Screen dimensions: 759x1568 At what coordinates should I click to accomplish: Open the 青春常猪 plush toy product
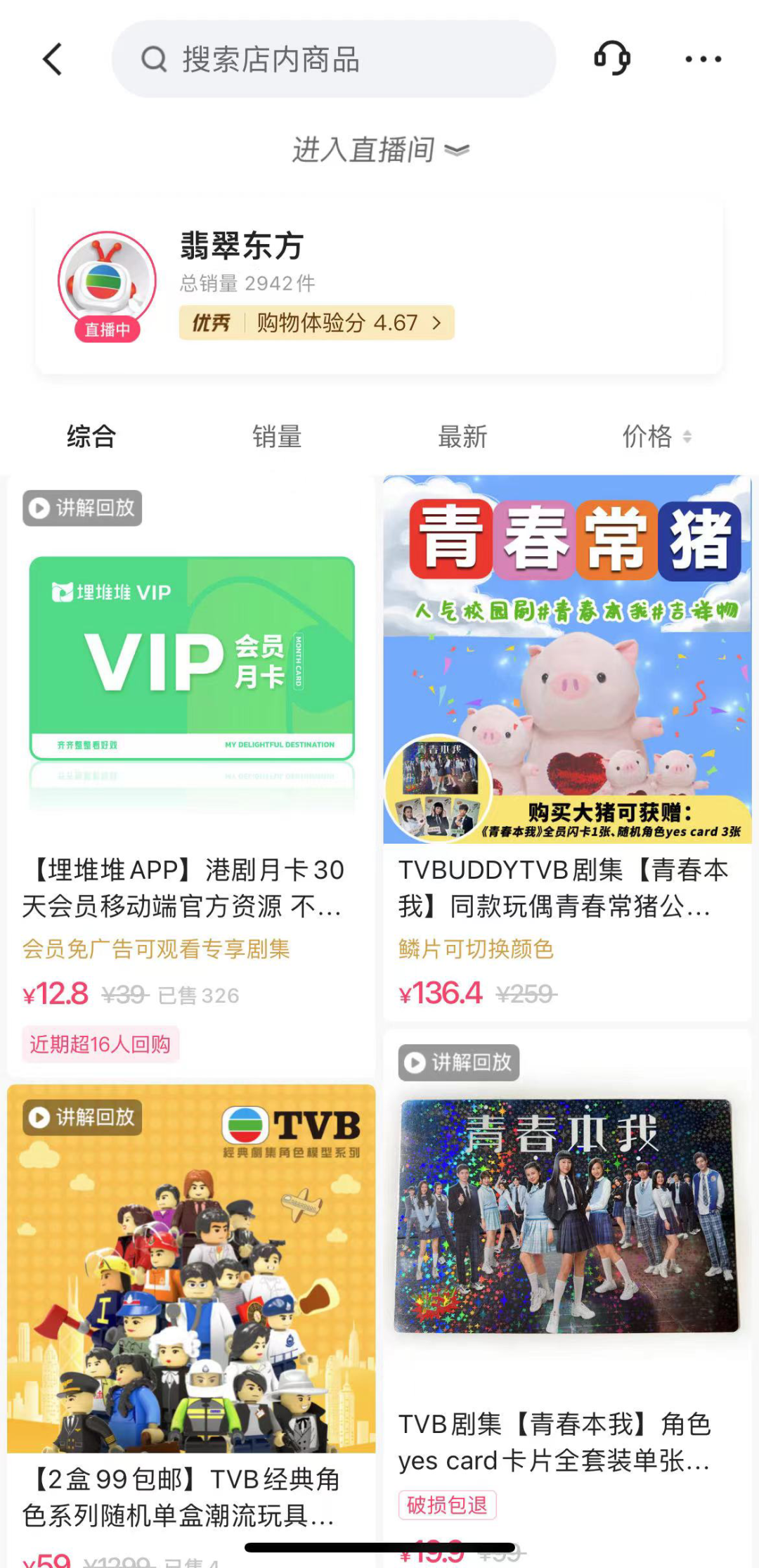click(x=566, y=887)
